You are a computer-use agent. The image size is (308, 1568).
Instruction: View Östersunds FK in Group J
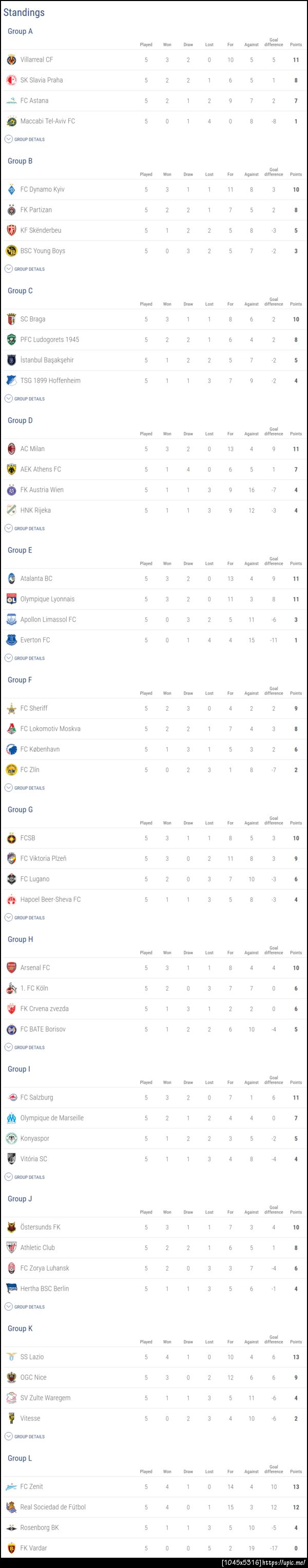(40, 1226)
